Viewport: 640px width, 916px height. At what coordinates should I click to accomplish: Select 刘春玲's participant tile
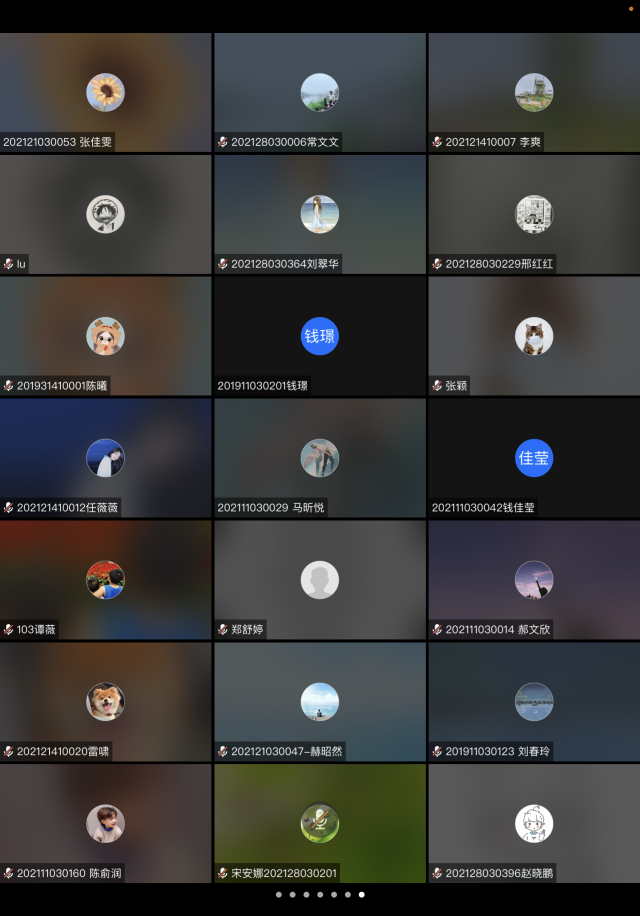click(x=534, y=702)
